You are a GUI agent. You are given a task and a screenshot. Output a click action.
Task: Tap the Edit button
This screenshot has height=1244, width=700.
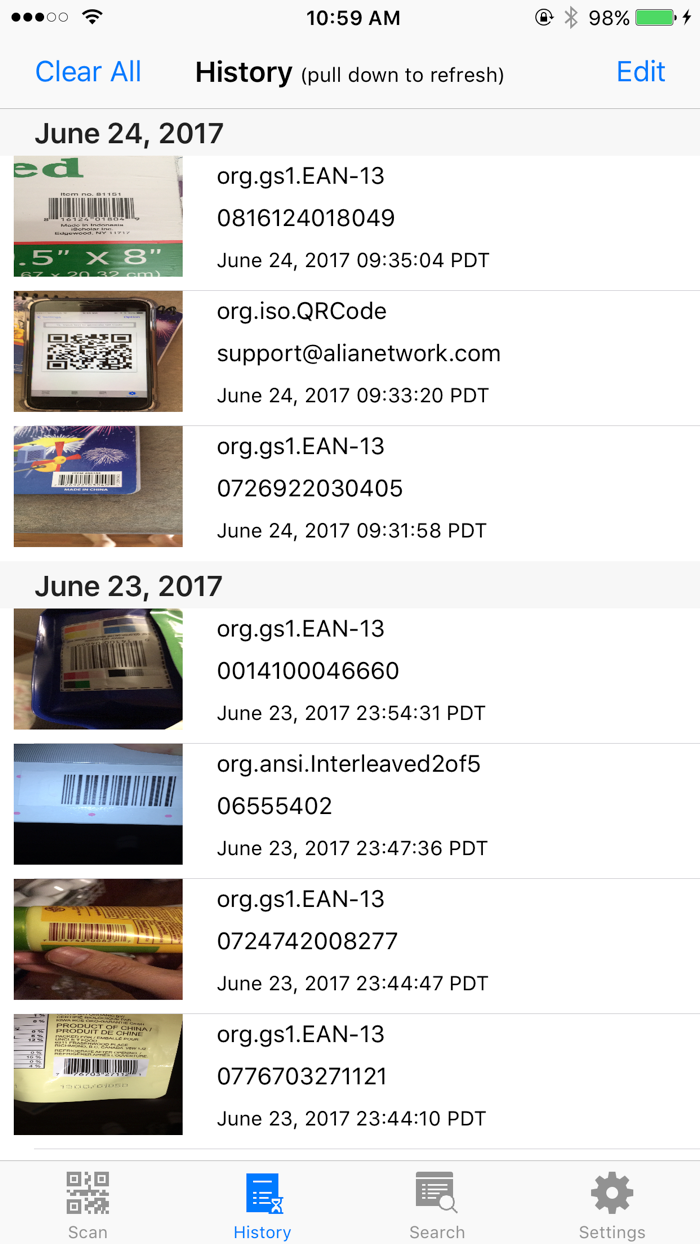pos(640,72)
